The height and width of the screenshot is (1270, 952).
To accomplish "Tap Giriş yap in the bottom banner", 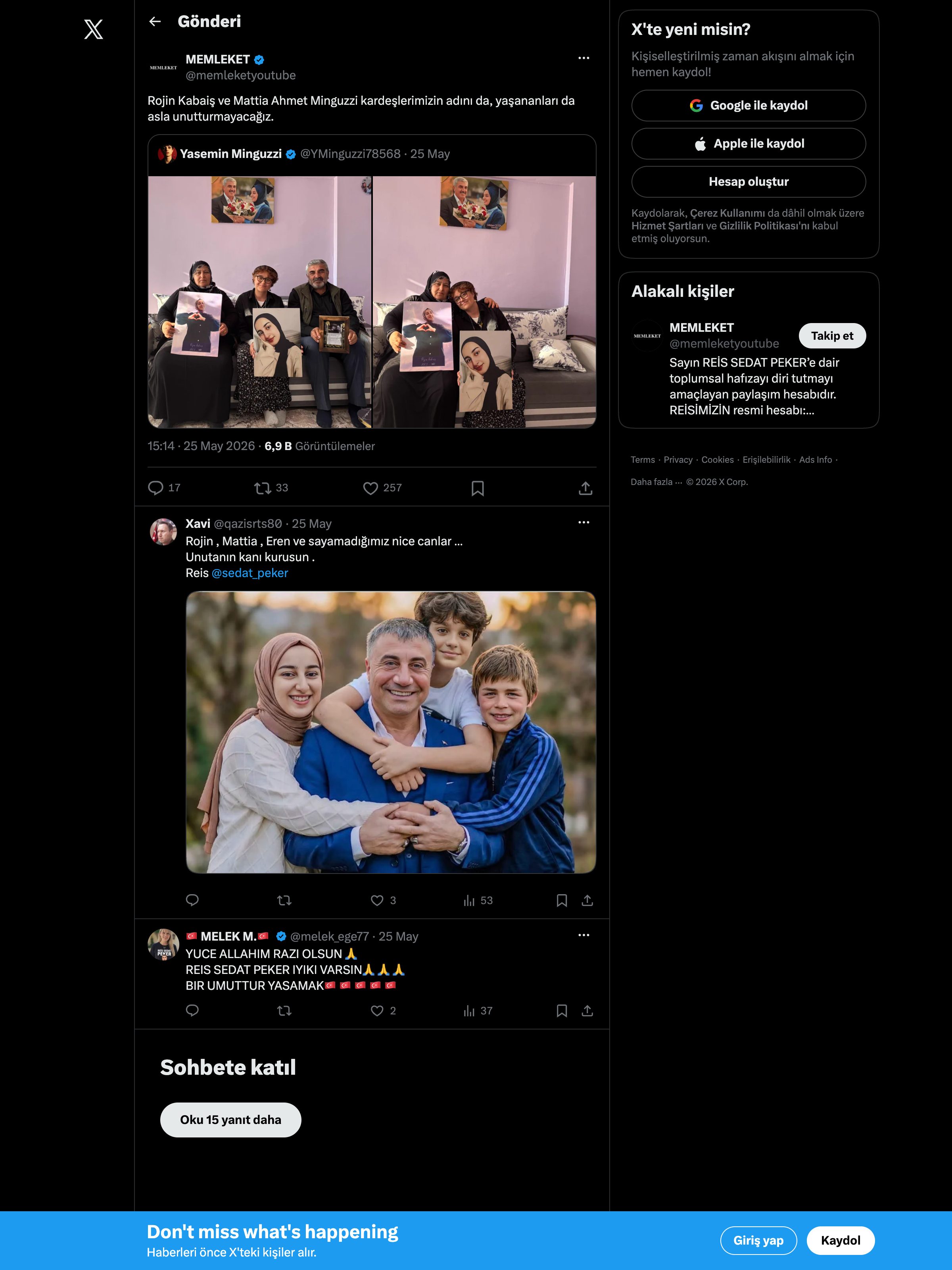I will point(758,1241).
